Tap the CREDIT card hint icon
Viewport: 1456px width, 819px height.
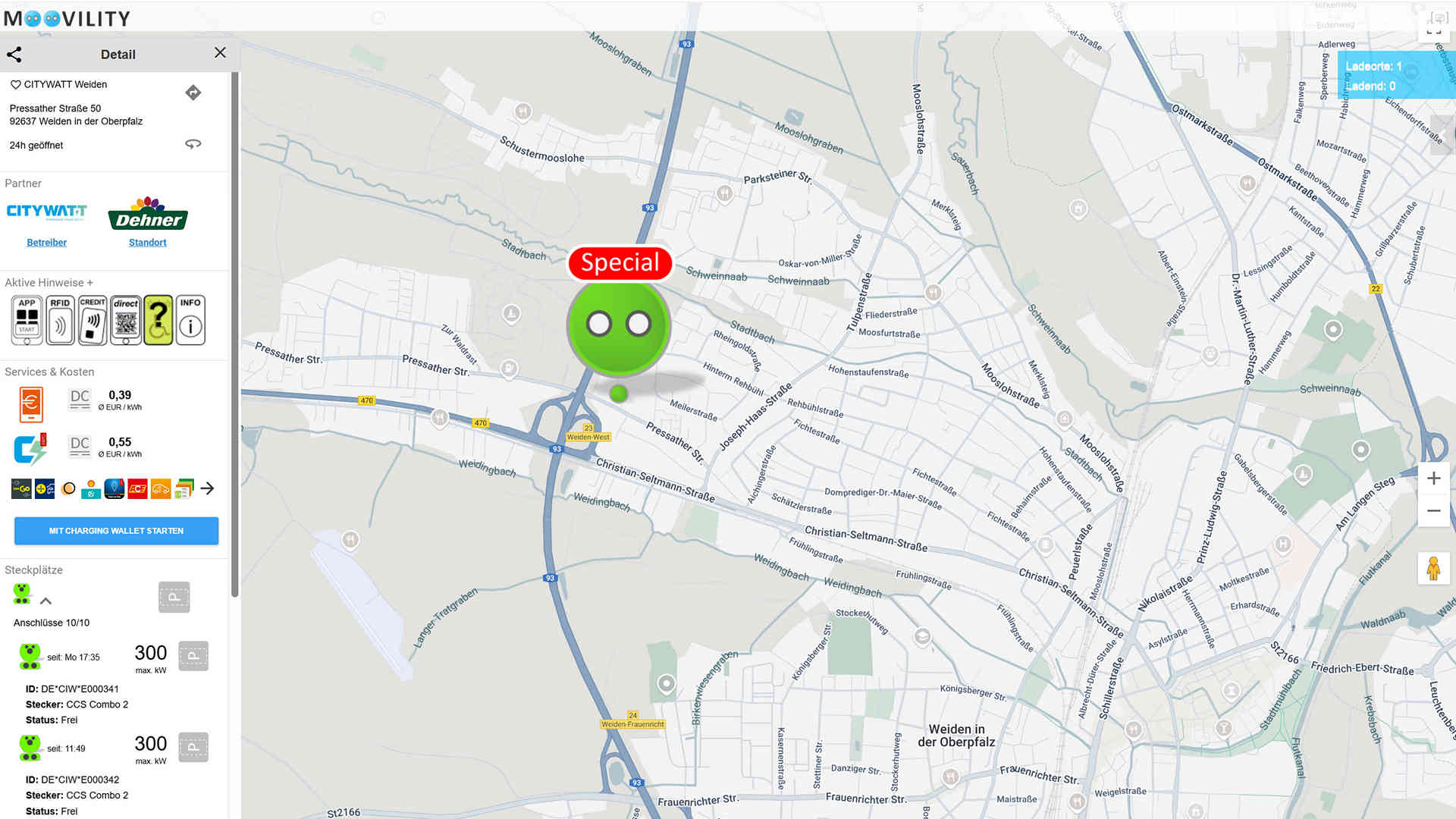click(93, 320)
